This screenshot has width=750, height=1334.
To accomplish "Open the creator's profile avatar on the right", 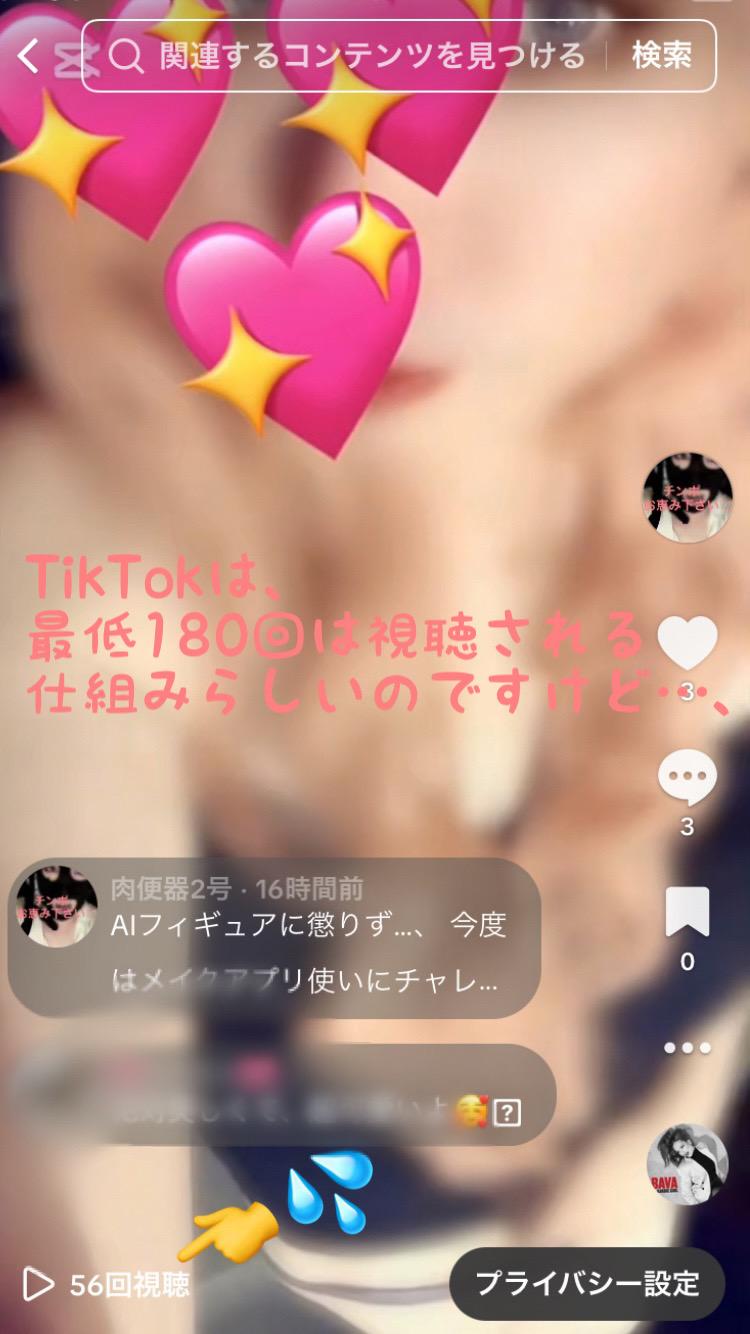I will coord(687,497).
